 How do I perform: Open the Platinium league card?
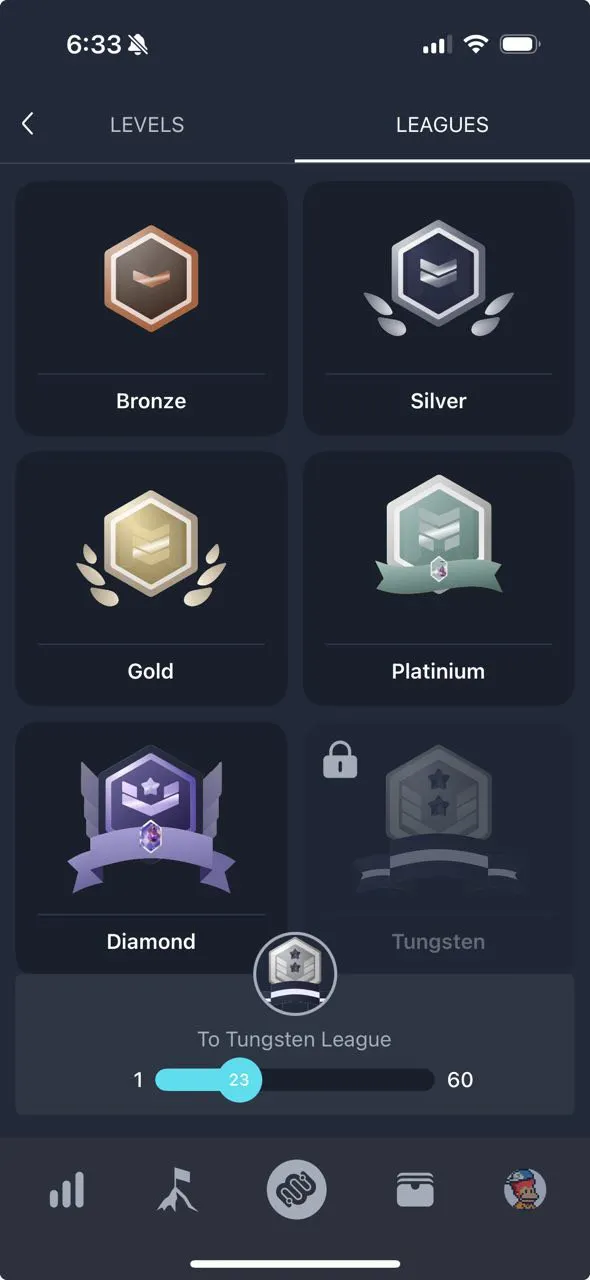coord(438,578)
